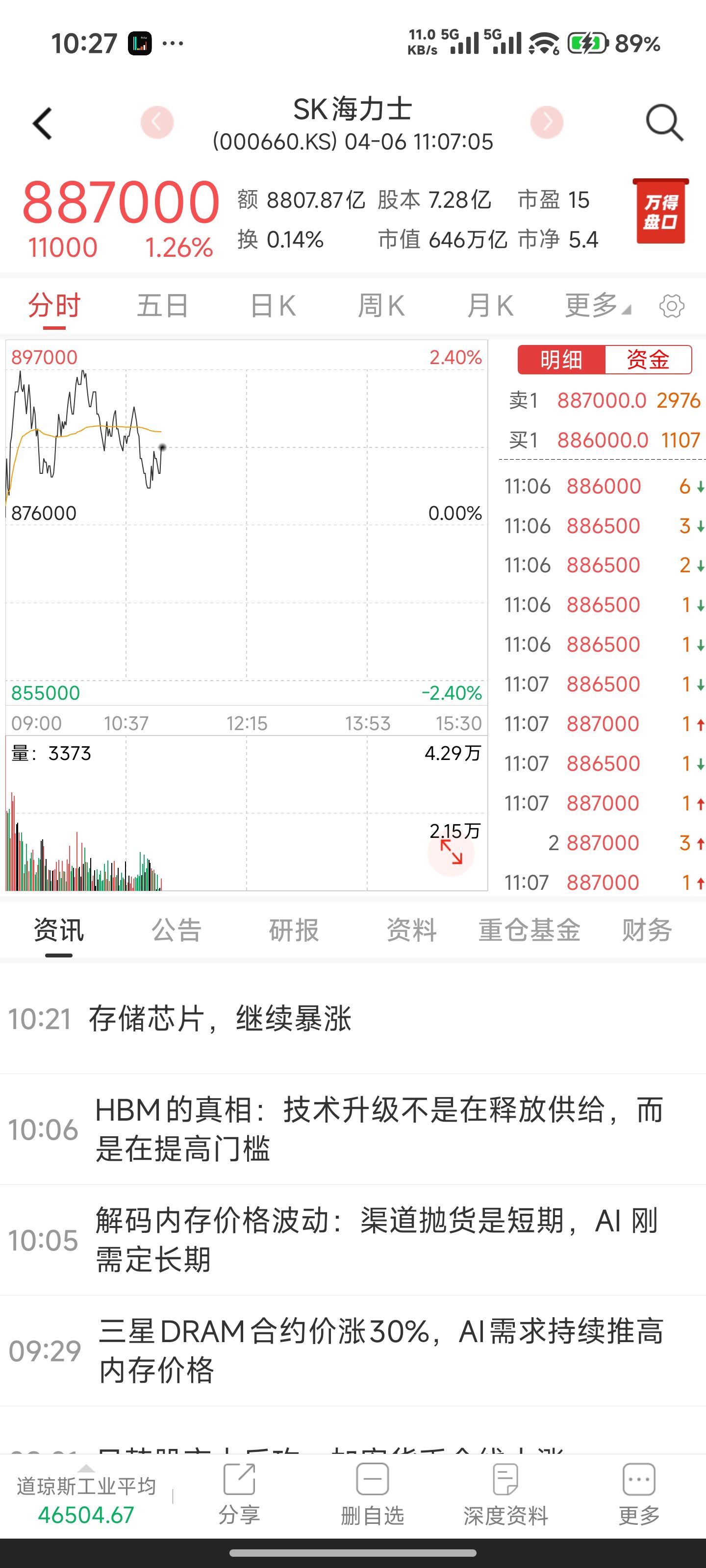
Task: Expand the 更多 chart options dropdown
Action: [x=597, y=306]
